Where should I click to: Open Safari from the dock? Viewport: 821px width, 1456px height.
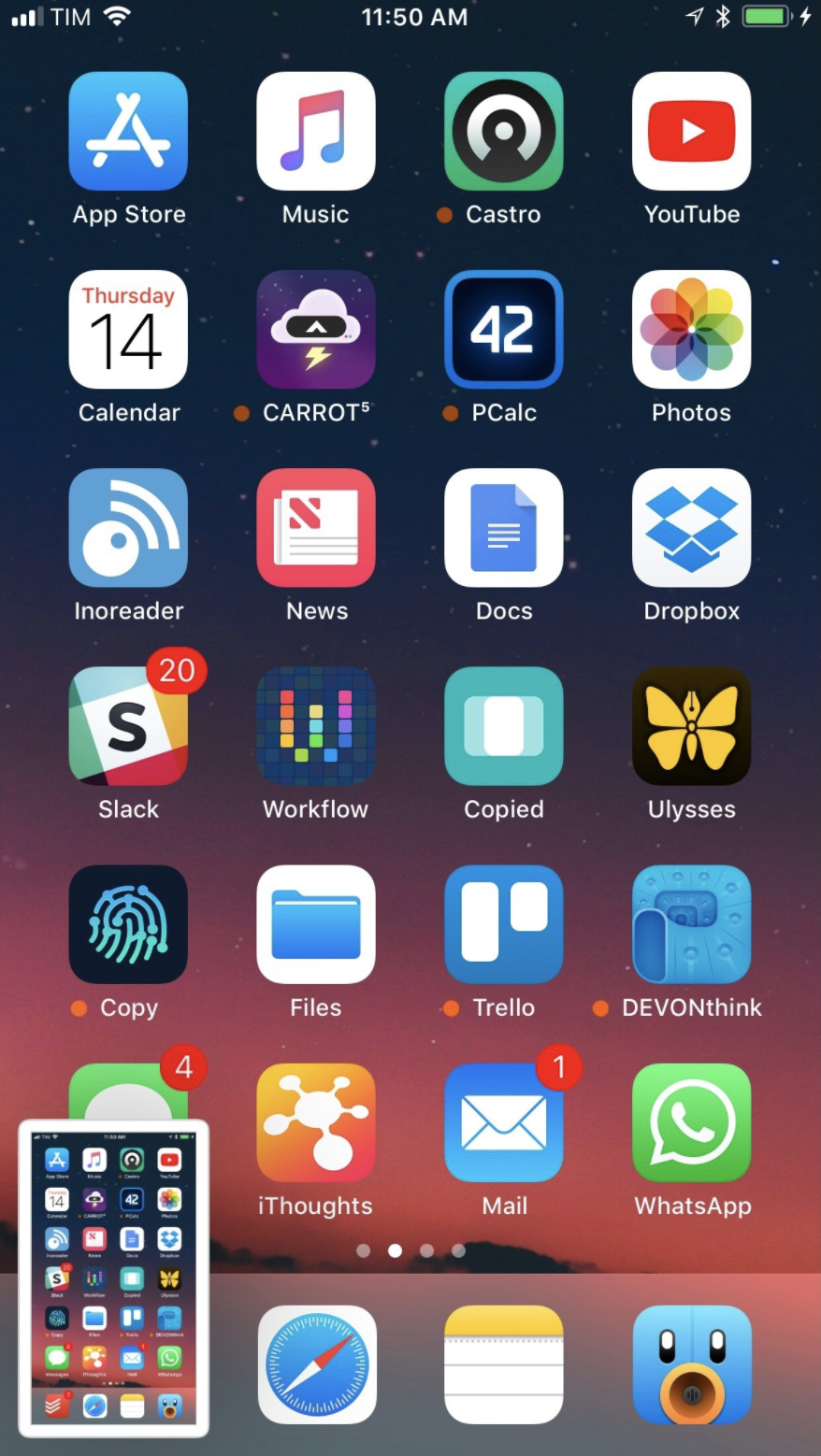click(x=317, y=1364)
